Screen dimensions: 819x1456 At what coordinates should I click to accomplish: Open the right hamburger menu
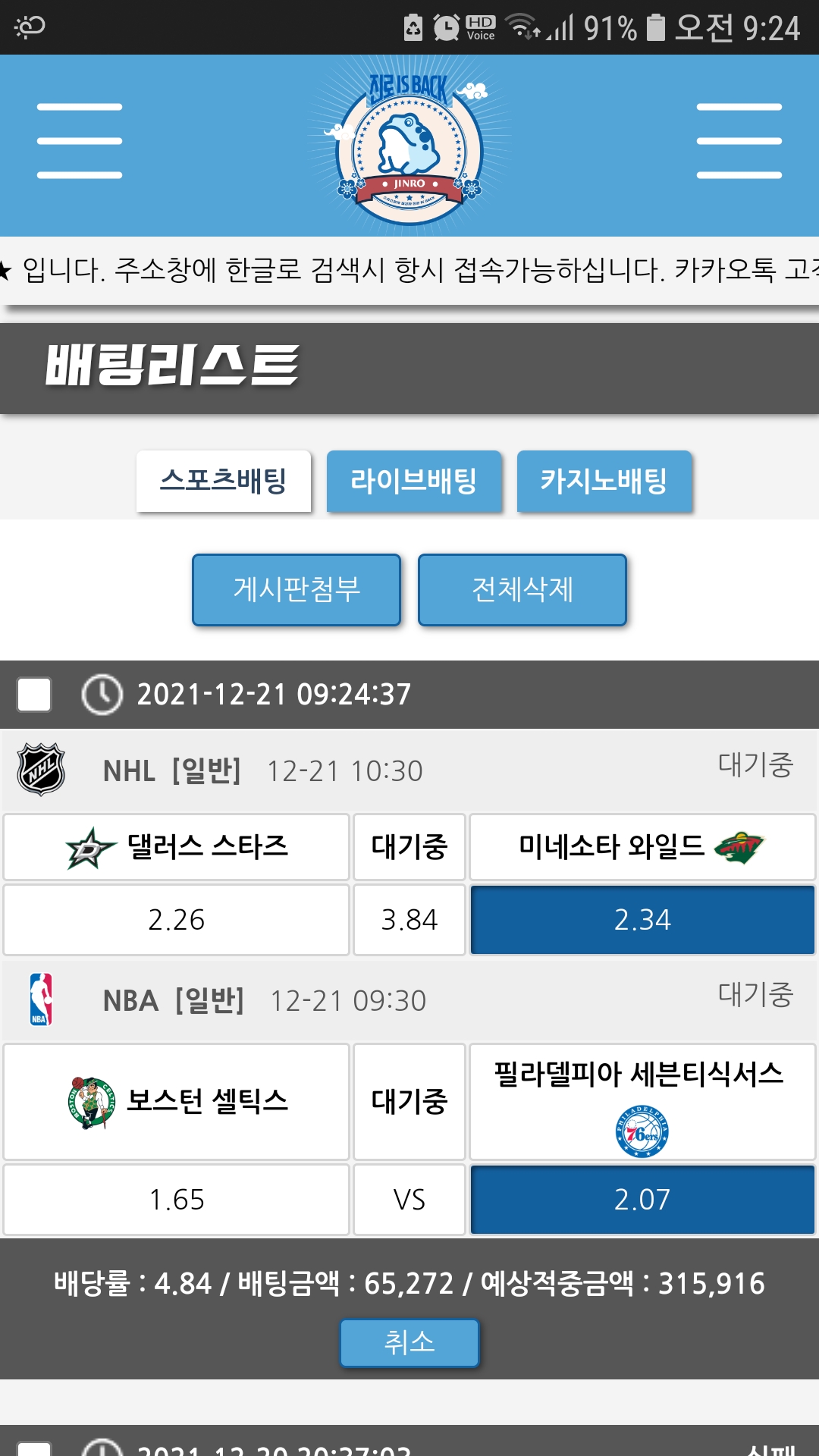coord(739,141)
